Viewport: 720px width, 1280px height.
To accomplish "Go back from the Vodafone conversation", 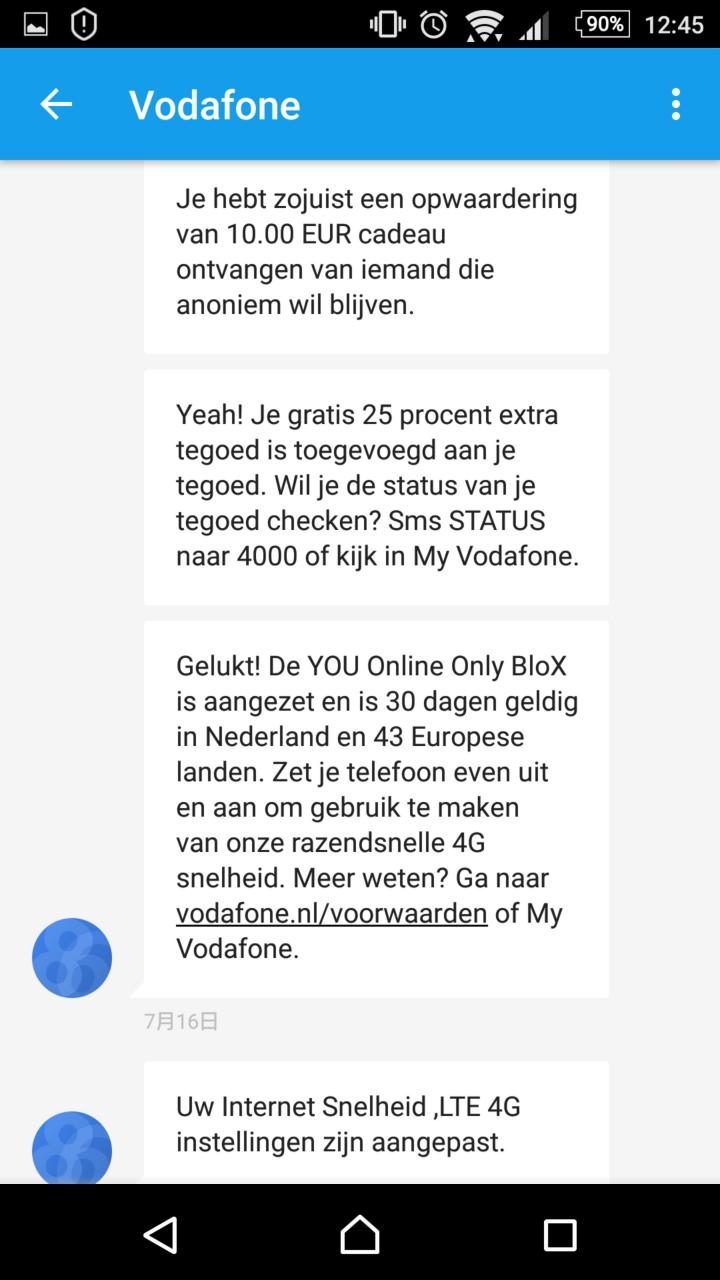I will click(56, 104).
